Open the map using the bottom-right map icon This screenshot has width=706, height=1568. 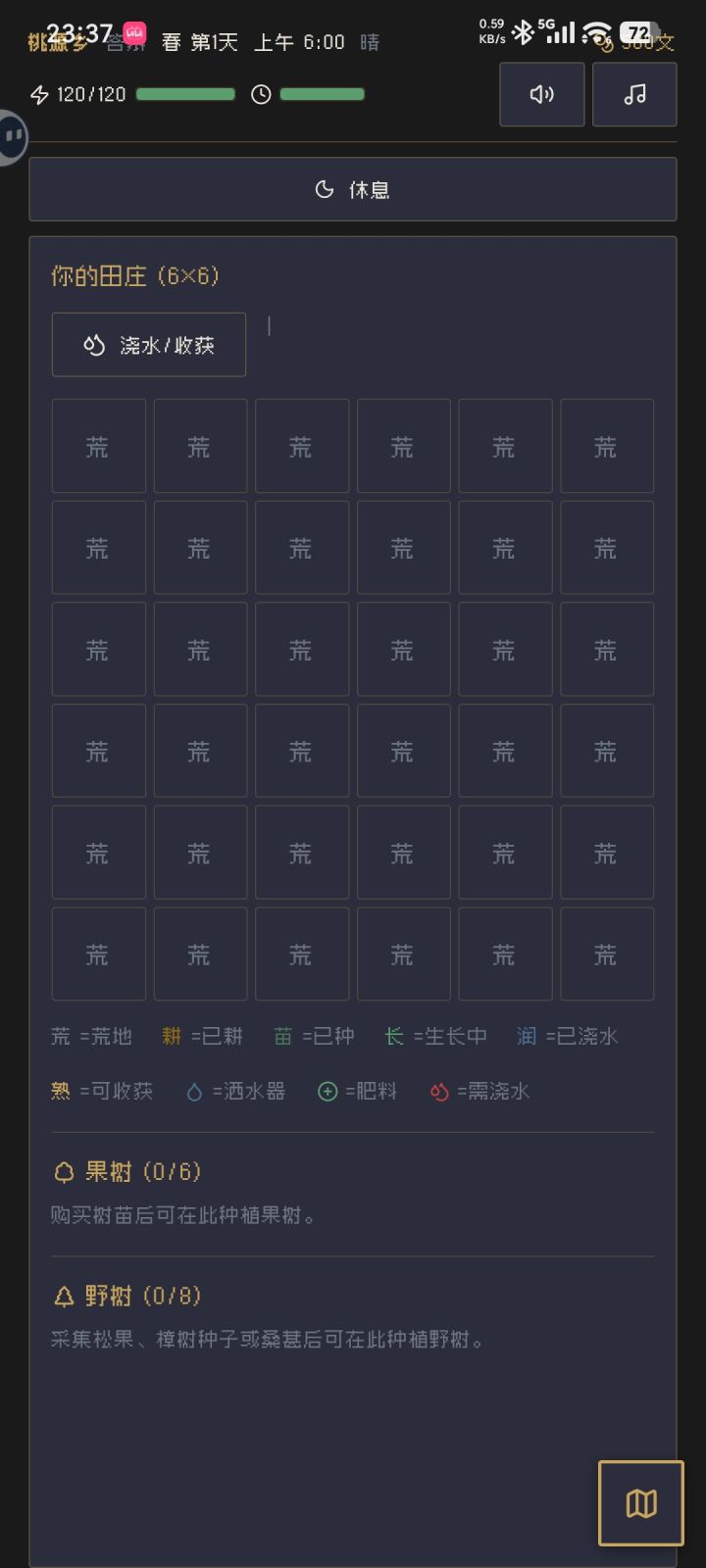pyautogui.click(x=639, y=1502)
